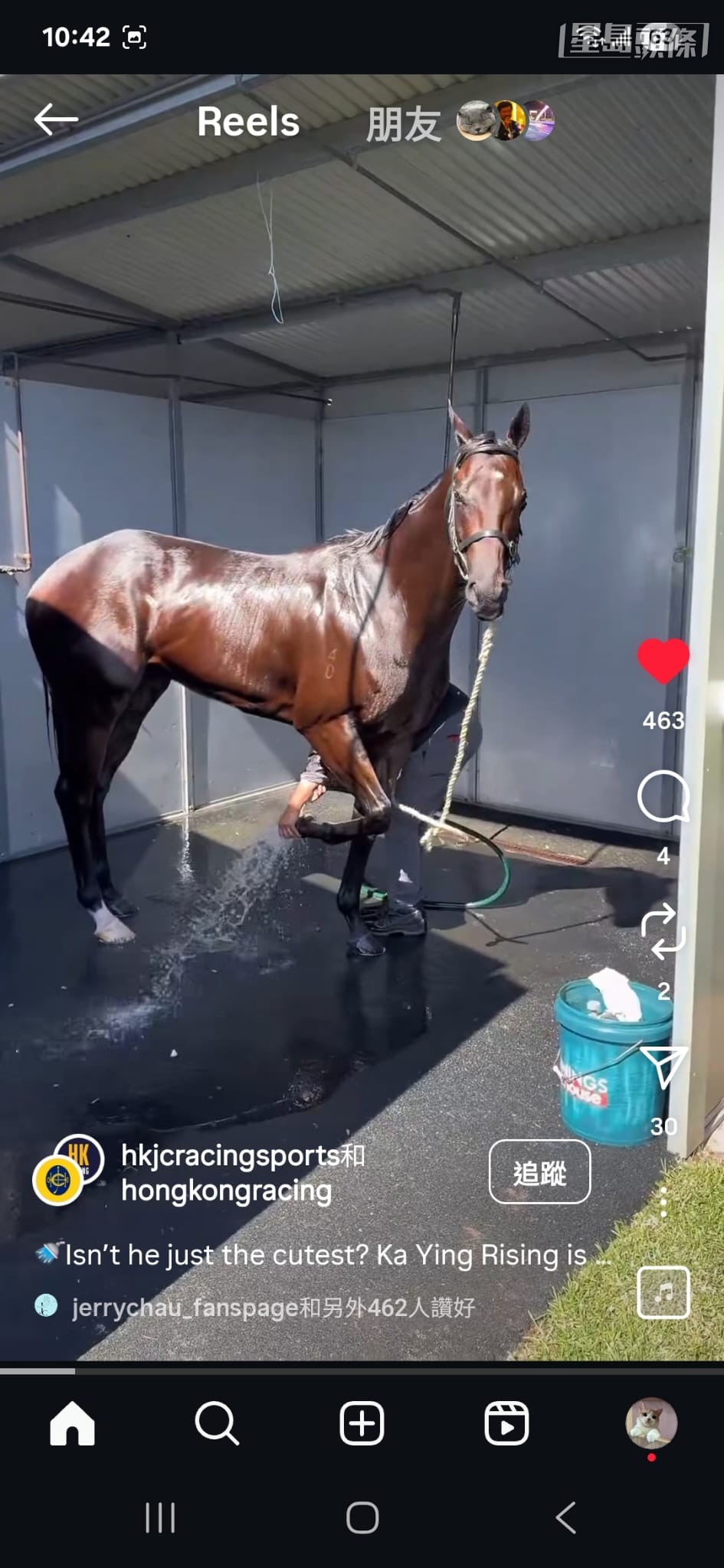View who liked via jerrychau_fanspage line
Screen dimensions: 724x1568
click(x=273, y=1307)
